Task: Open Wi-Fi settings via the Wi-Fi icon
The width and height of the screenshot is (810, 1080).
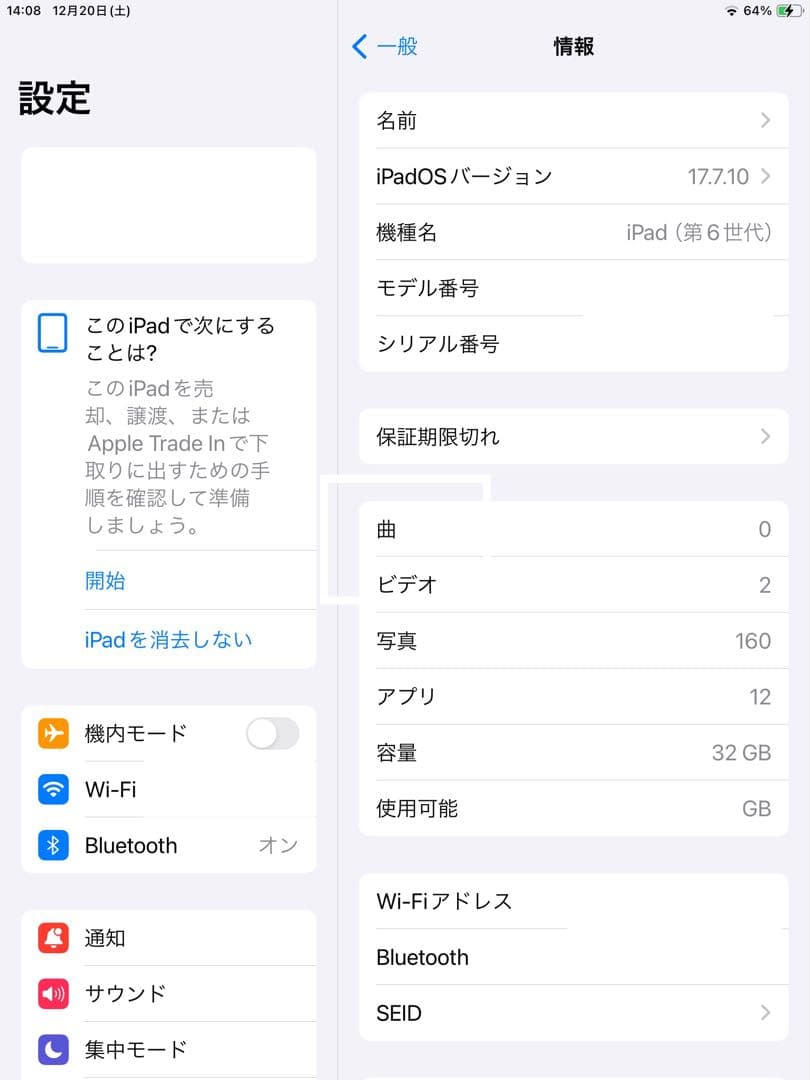Action: tap(52, 789)
